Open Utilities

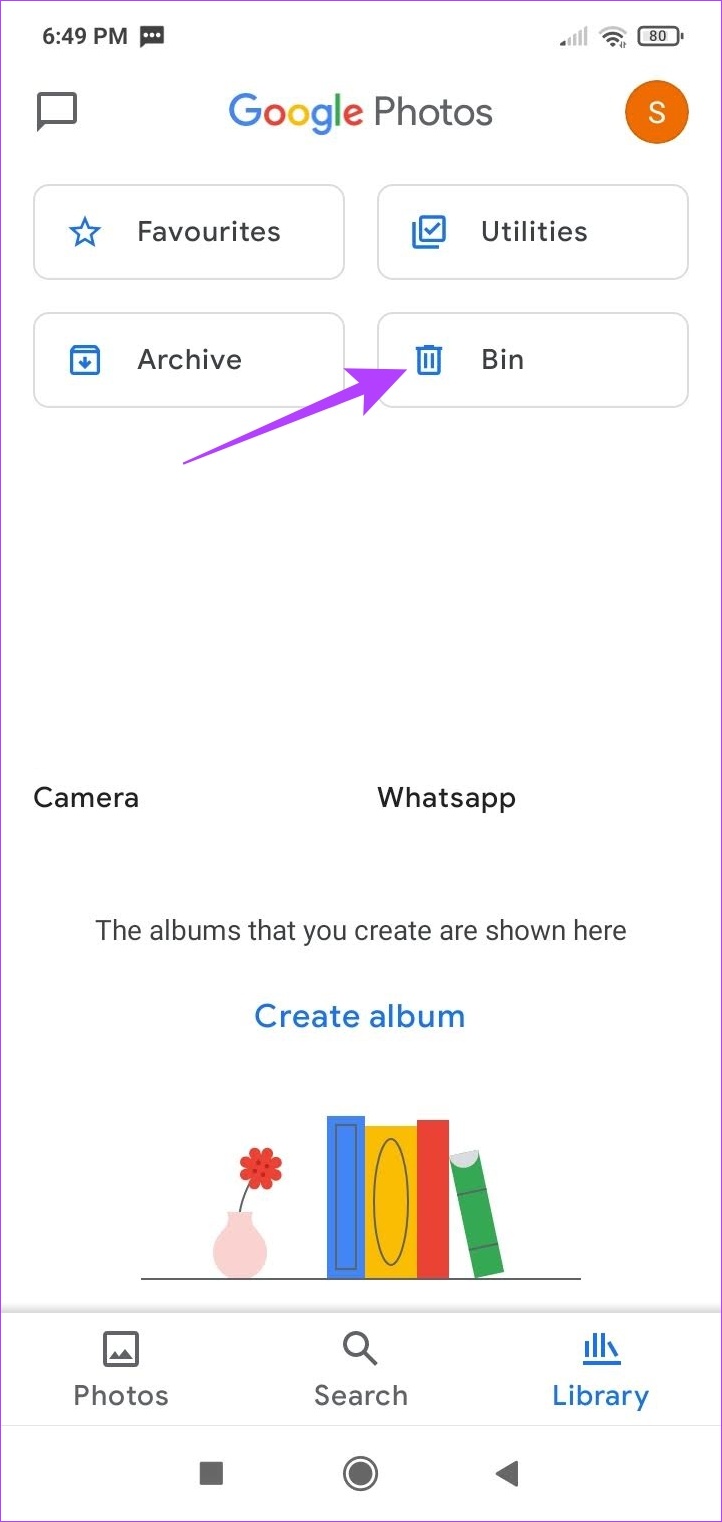coord(532,232)
